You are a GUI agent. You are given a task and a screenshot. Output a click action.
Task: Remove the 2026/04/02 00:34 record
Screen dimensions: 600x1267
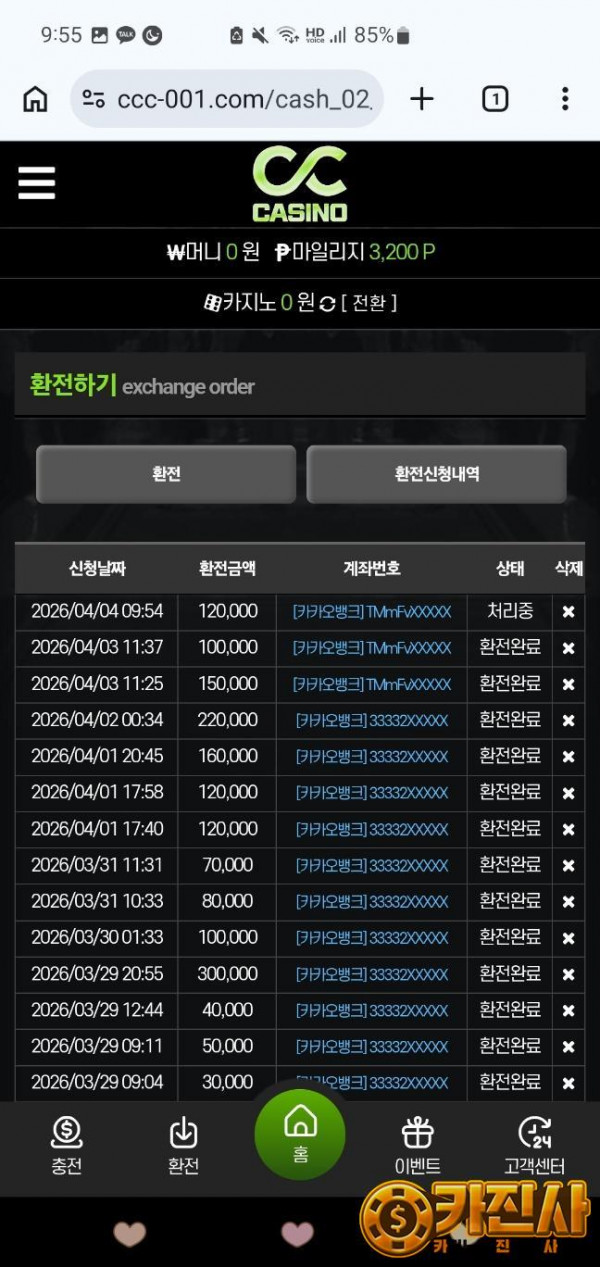(x=568, y=721)
